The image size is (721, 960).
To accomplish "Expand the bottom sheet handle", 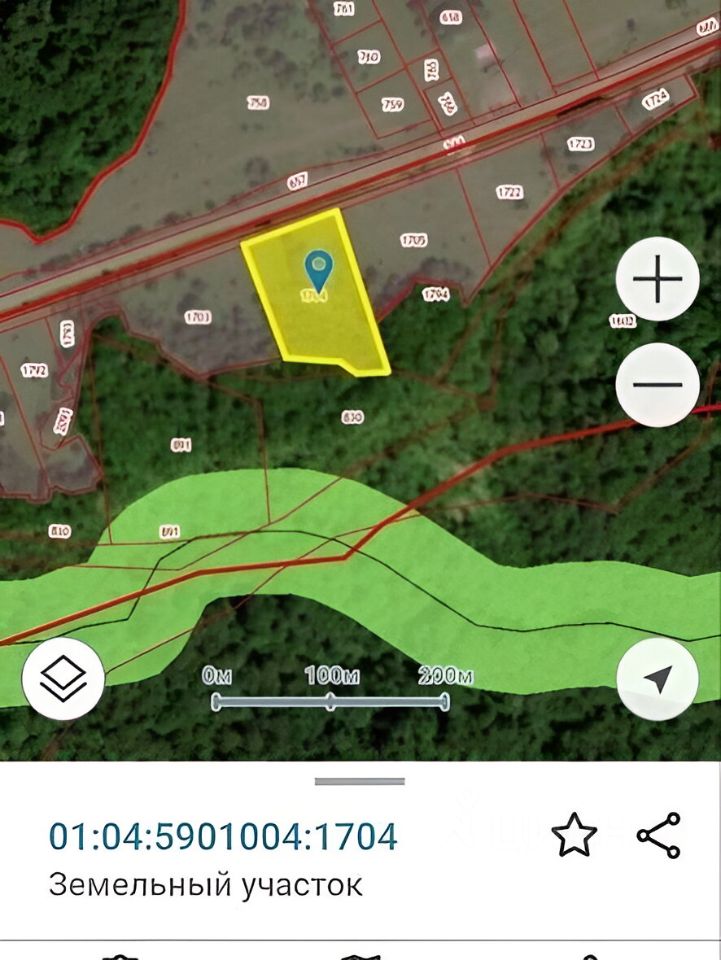I will pos(360,781).
